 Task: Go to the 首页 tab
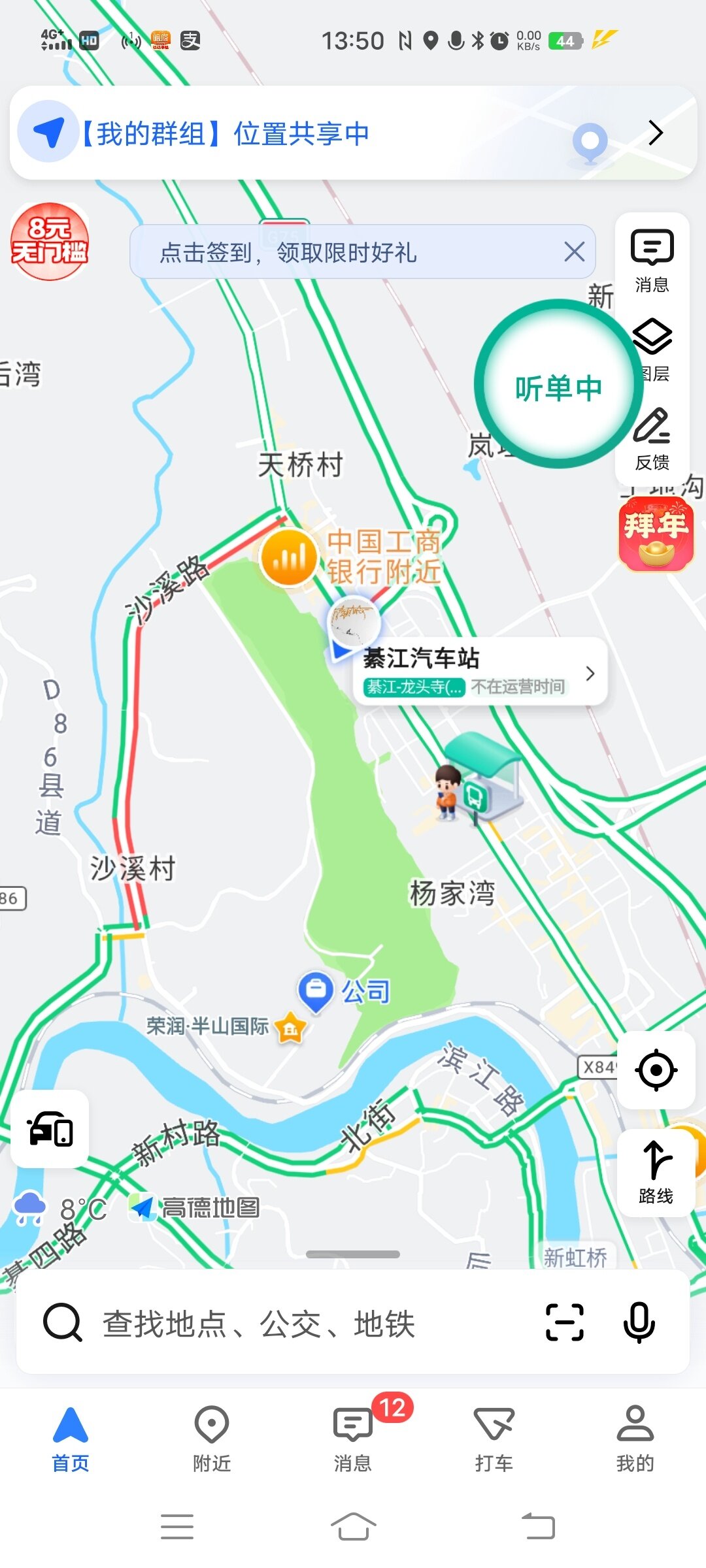pyautogui.click(x=71, y=1439)
